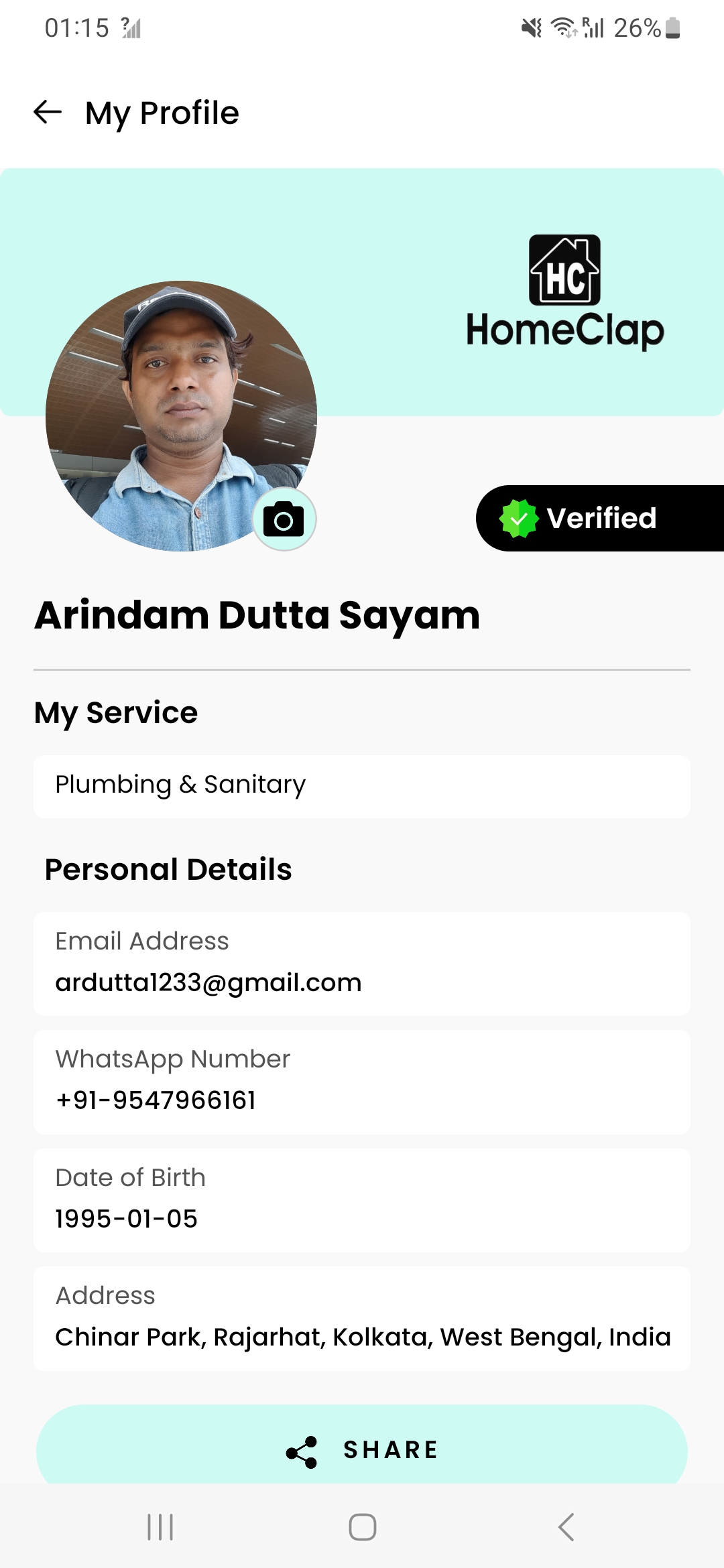Viewport: 724px width, 1568px height.
Task: Open recent apps from navigation bar
Action: pos(160,1527)
